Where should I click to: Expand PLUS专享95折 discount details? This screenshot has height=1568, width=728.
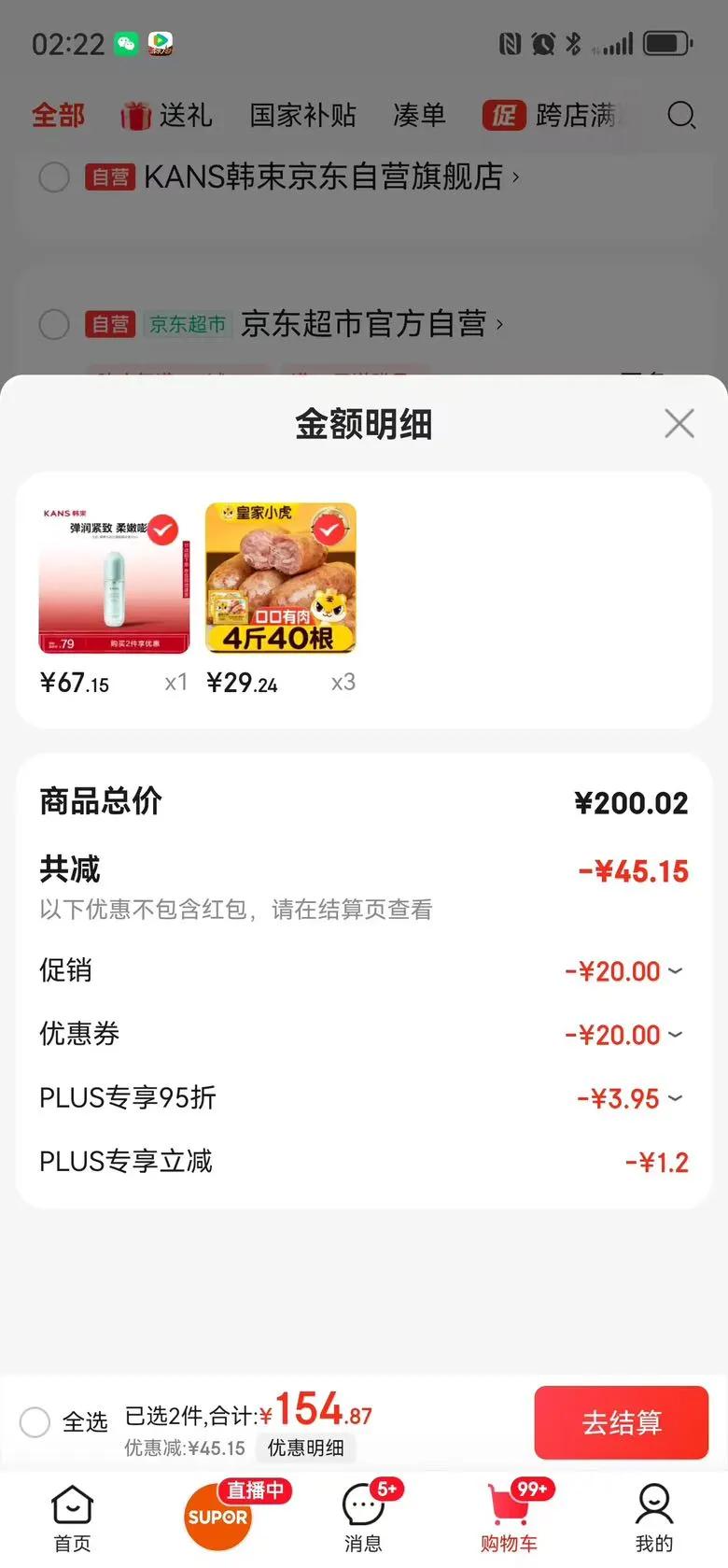[629, 1098]
